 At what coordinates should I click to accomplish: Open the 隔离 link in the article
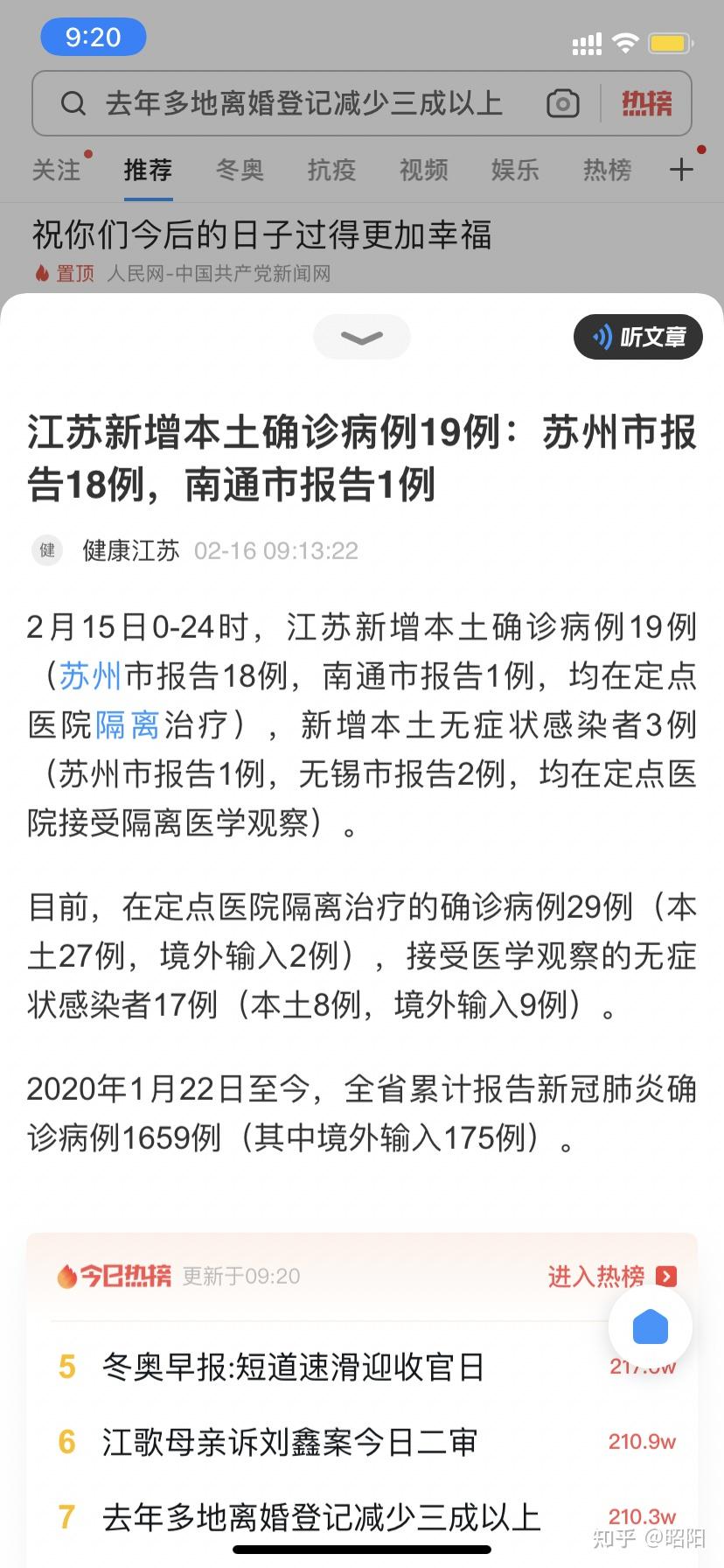coord(127,724)
